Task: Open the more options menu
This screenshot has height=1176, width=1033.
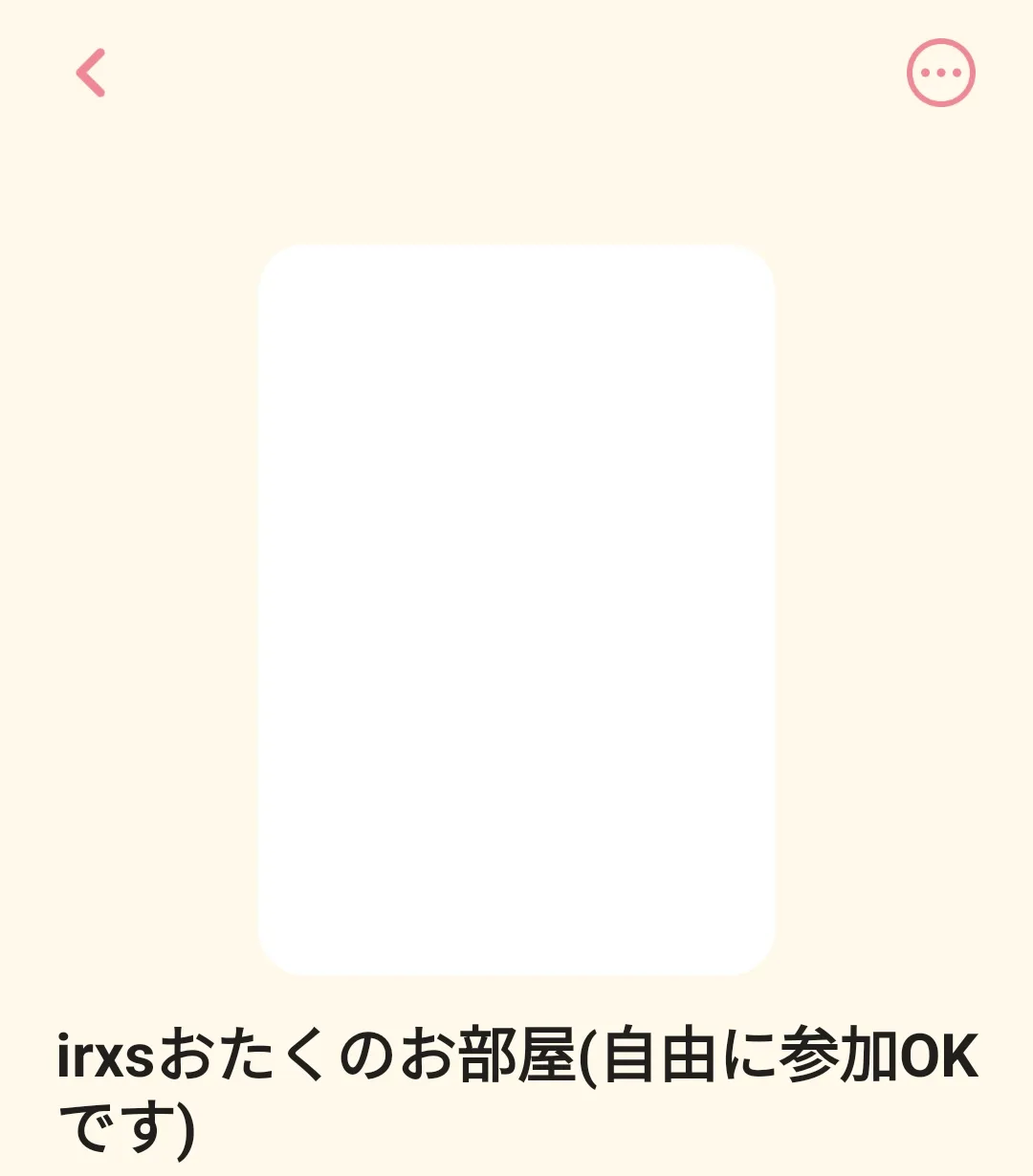Action: pos(940,73)
